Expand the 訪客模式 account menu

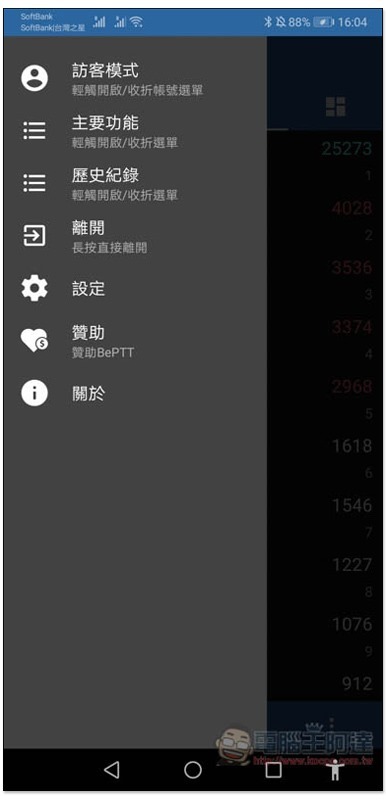click(x=135, y=79)
